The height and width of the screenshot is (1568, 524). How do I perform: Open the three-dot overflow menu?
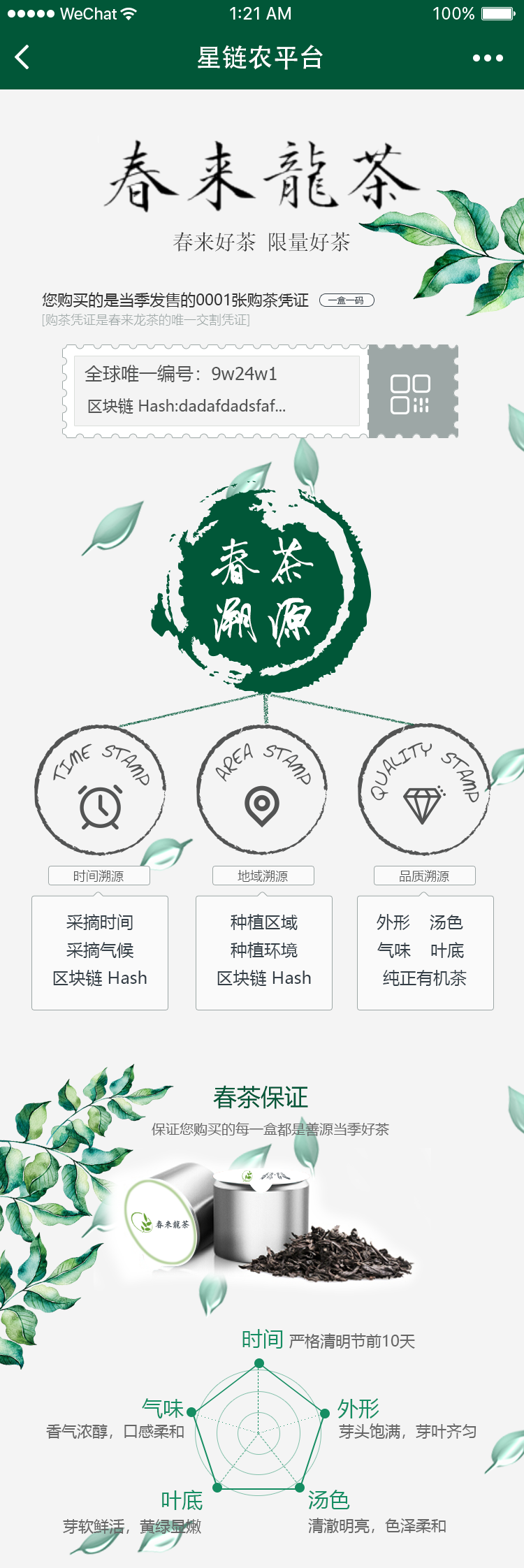point(488,58)
